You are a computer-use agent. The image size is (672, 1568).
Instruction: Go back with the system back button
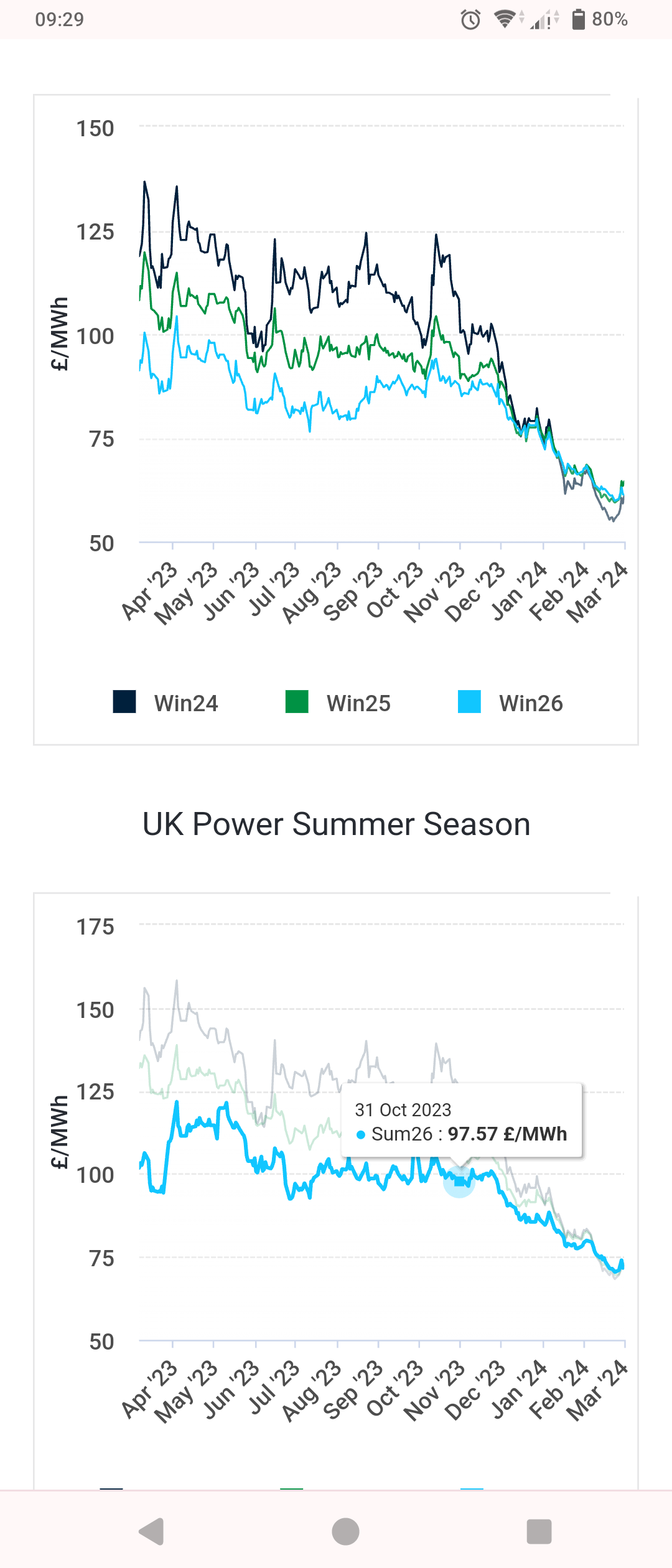(x=152, y=1531)
